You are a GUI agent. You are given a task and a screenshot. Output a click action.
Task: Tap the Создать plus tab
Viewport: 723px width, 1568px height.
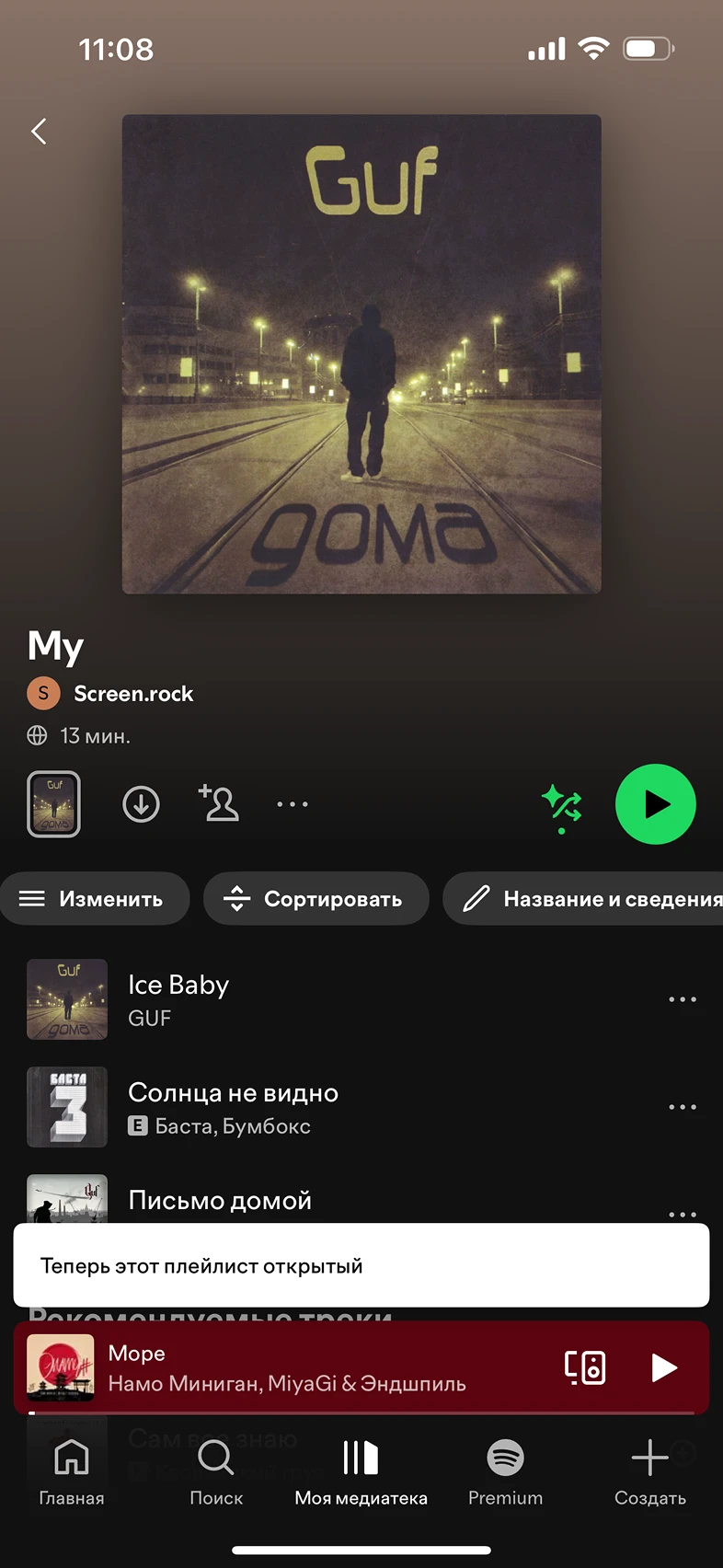[649, 1470]
